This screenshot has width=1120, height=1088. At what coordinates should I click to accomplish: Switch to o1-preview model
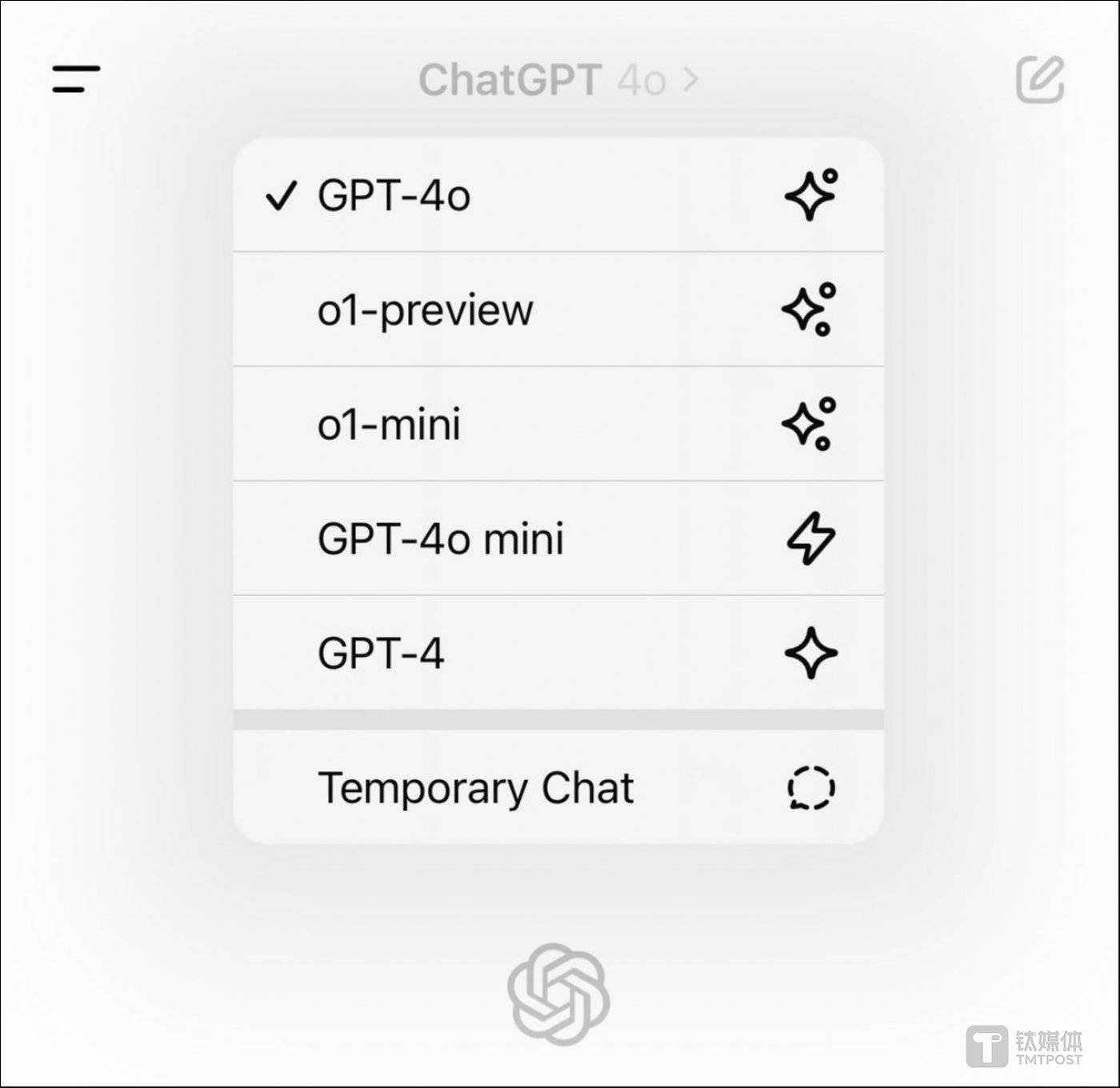558,310
